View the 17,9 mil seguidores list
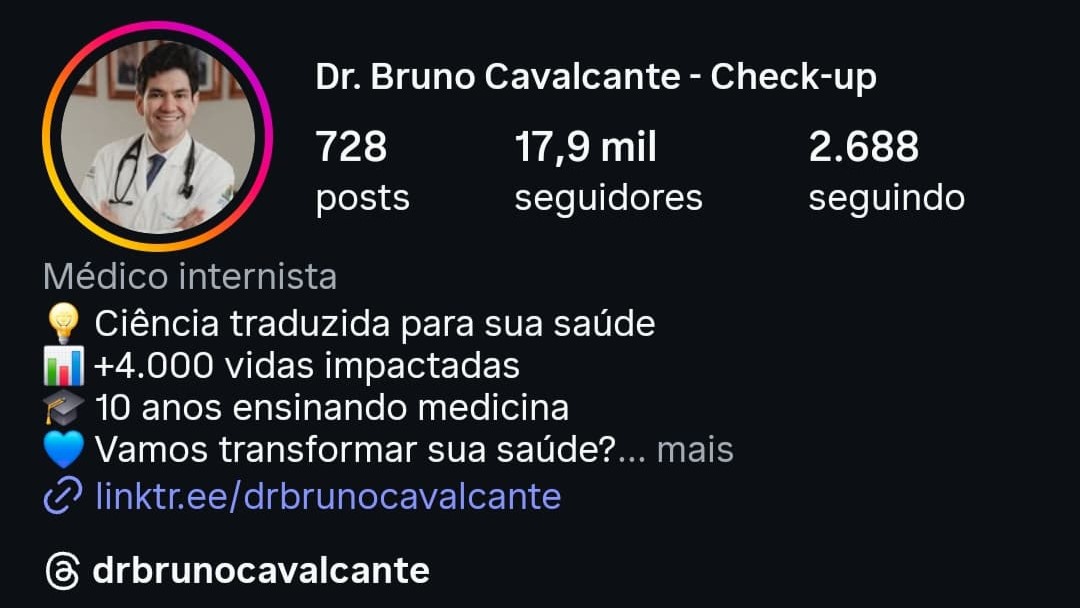Viewport: 1080px width, 608px height. point(608,171)
